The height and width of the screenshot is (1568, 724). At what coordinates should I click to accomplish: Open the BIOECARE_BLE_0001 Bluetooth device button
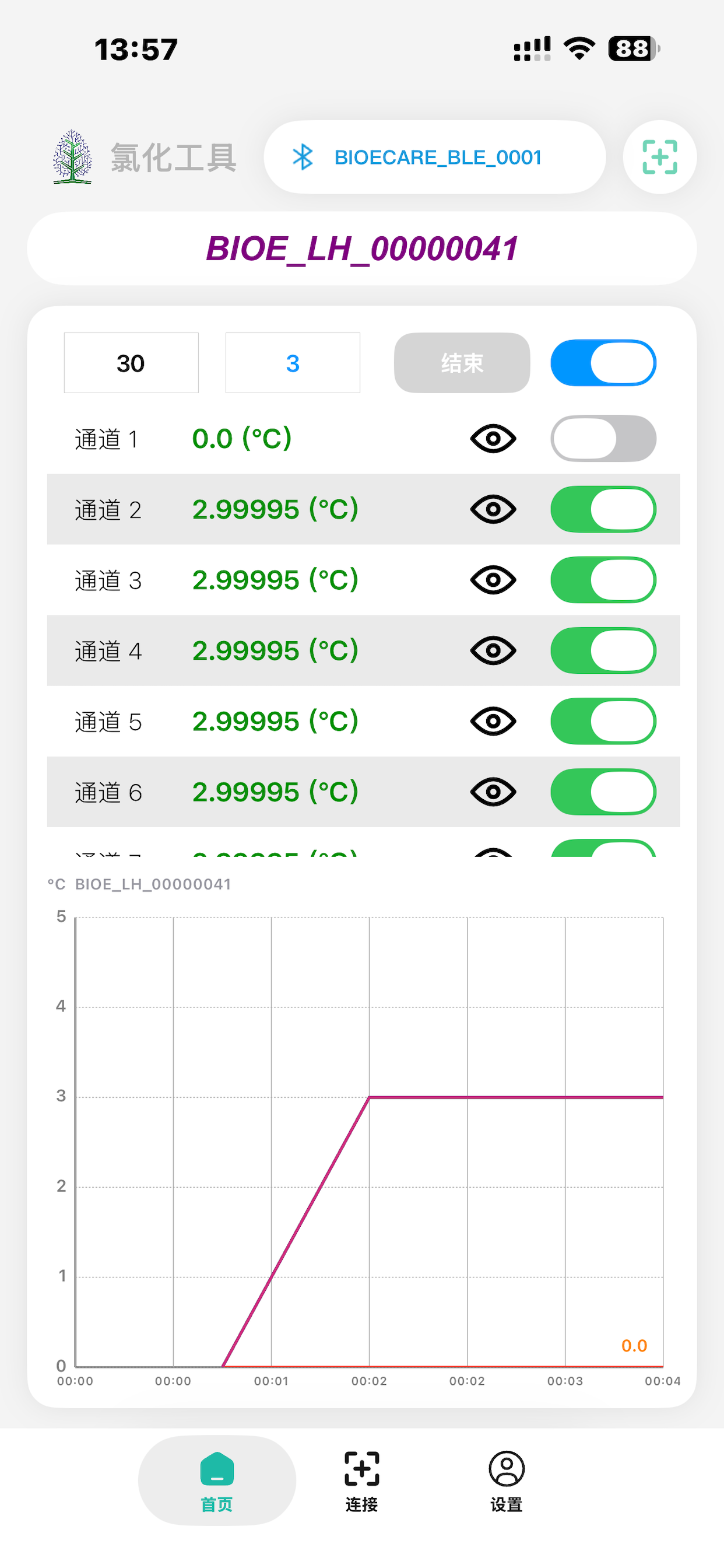[x=434, y=157]
